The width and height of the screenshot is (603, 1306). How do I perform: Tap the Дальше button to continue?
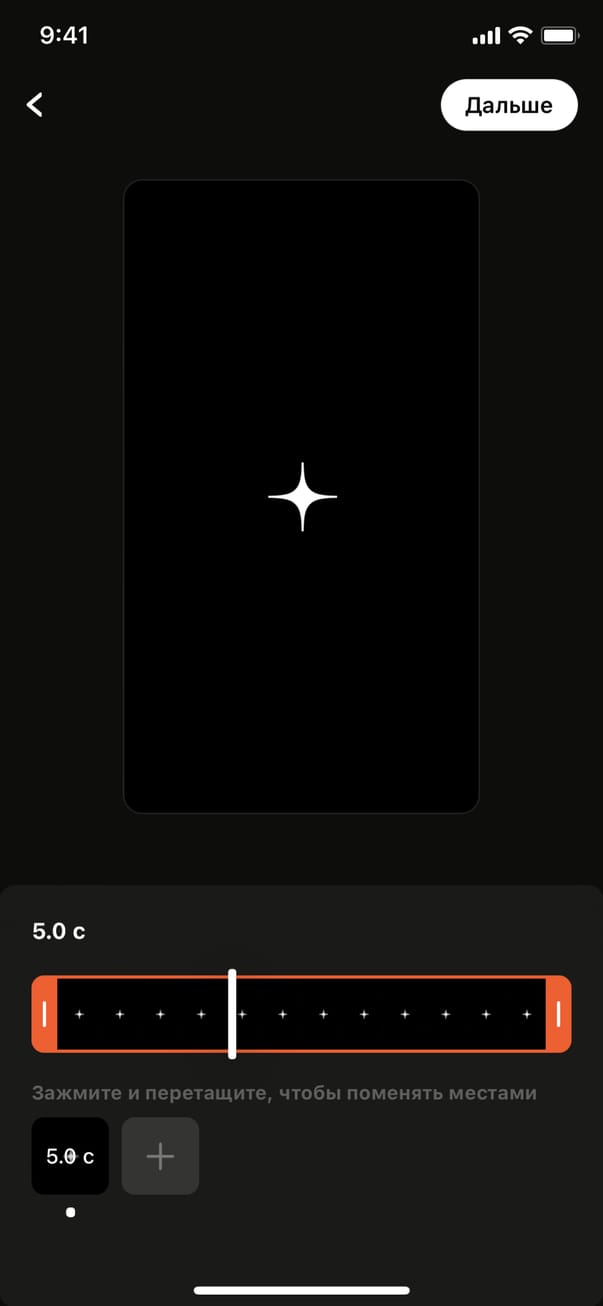coord(509,105)
